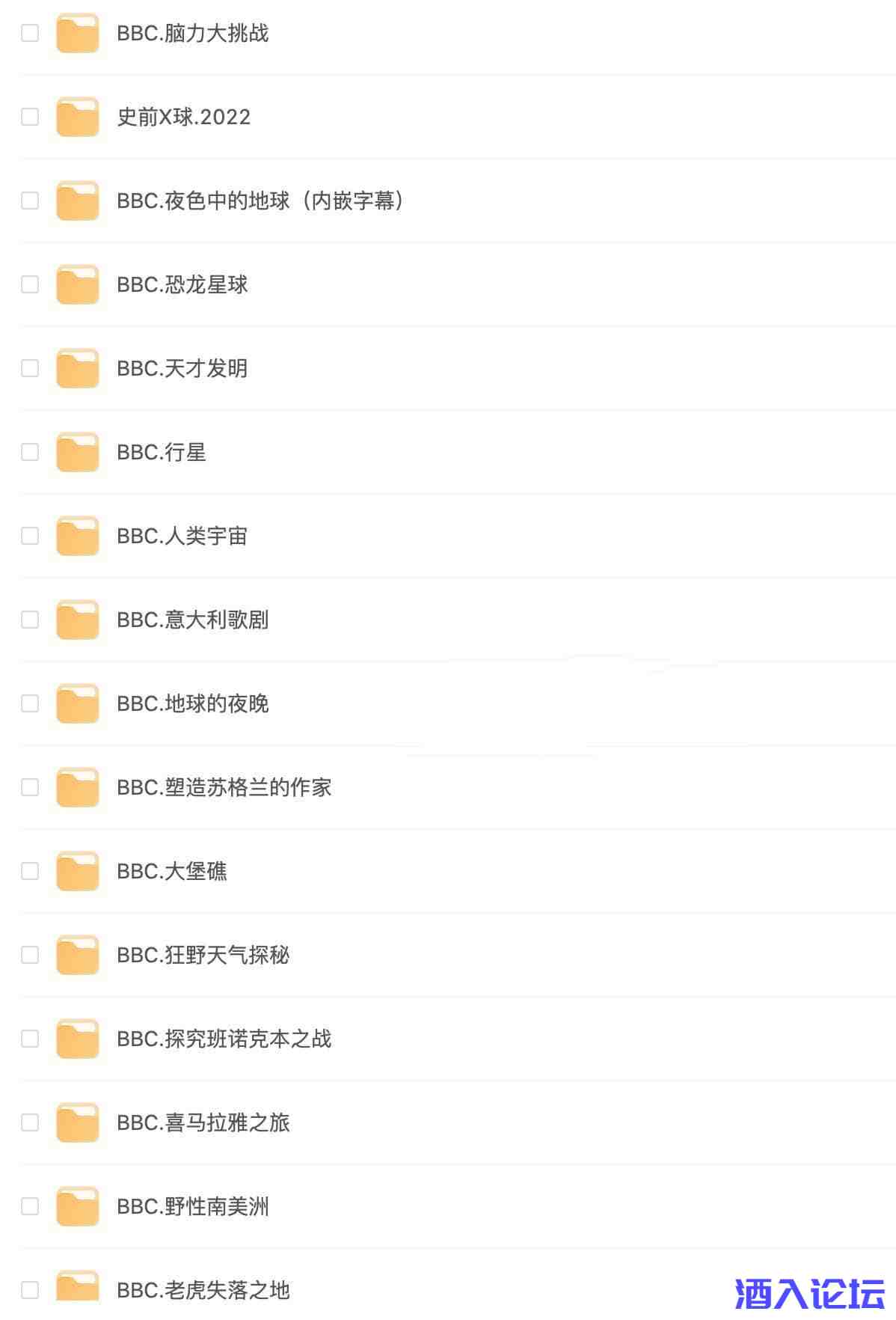Open the BBC.意大利歌剧 folder
This screenshot has height=1320, width=896.
(x=192, y=620)
